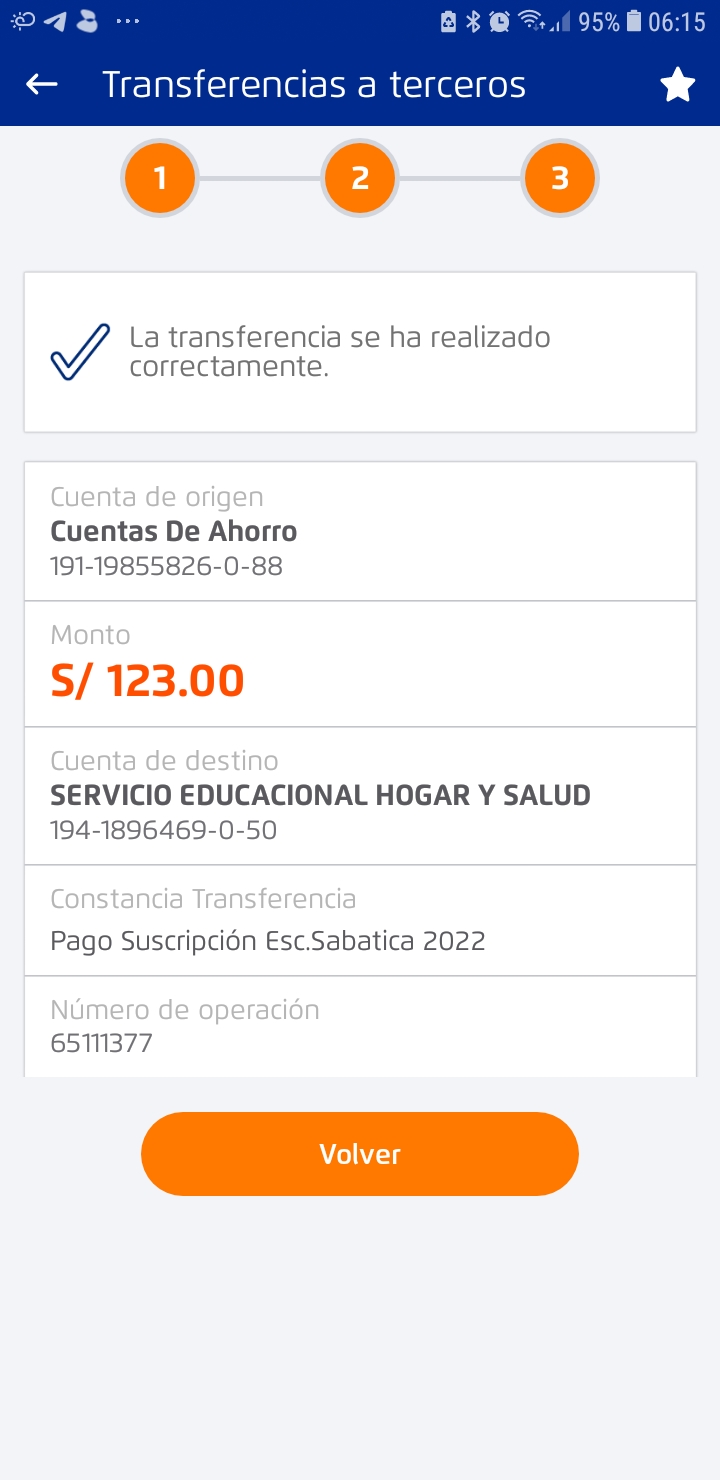
Task: Tap the orange Volver button
Action: coord(360,1154)
